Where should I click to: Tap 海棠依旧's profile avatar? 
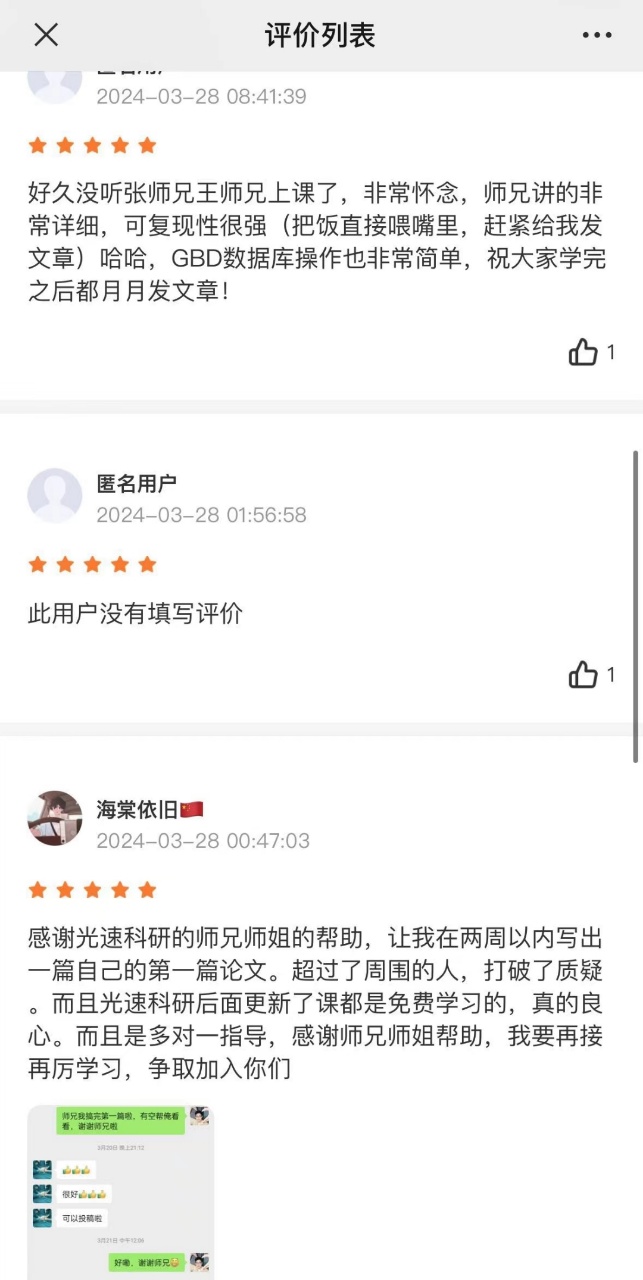(x=54, y=818)
